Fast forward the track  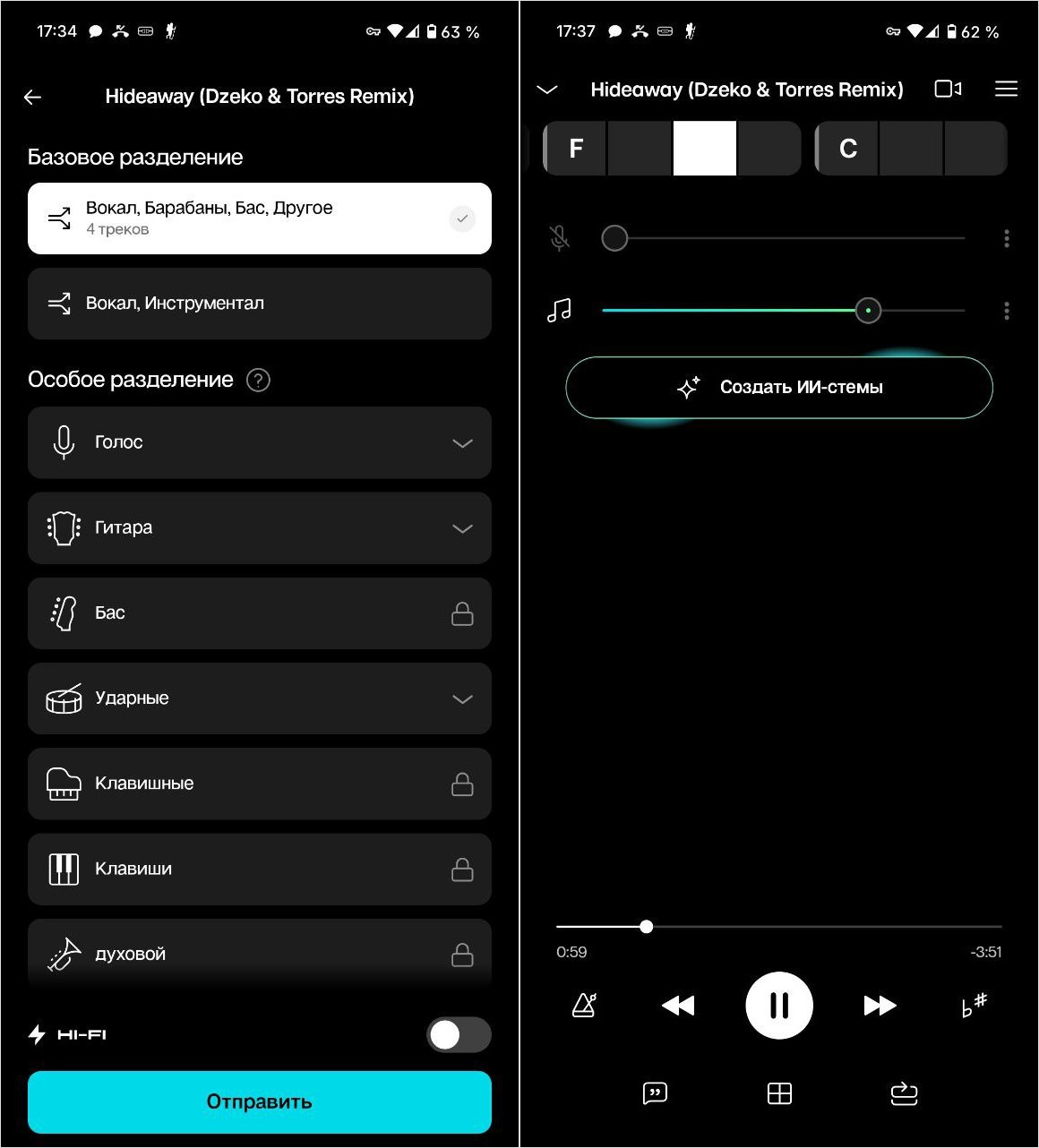pos(880,1006)
